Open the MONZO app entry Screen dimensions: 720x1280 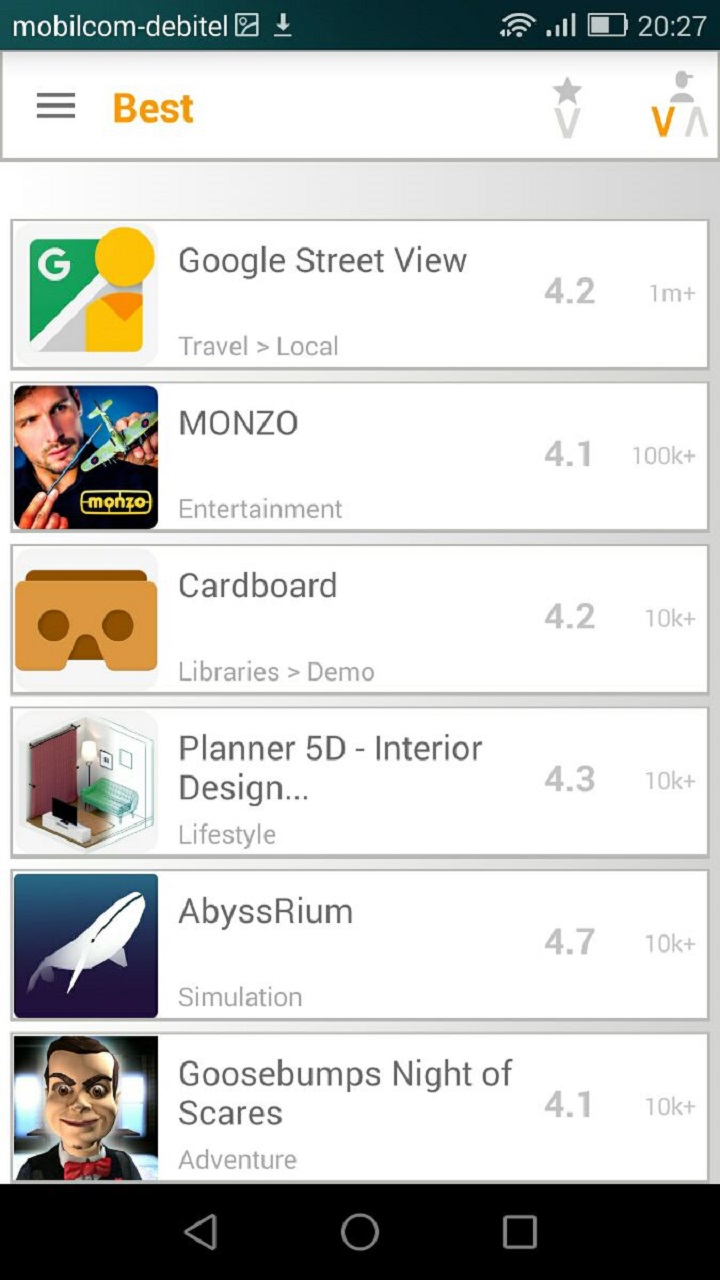(360, 457)
